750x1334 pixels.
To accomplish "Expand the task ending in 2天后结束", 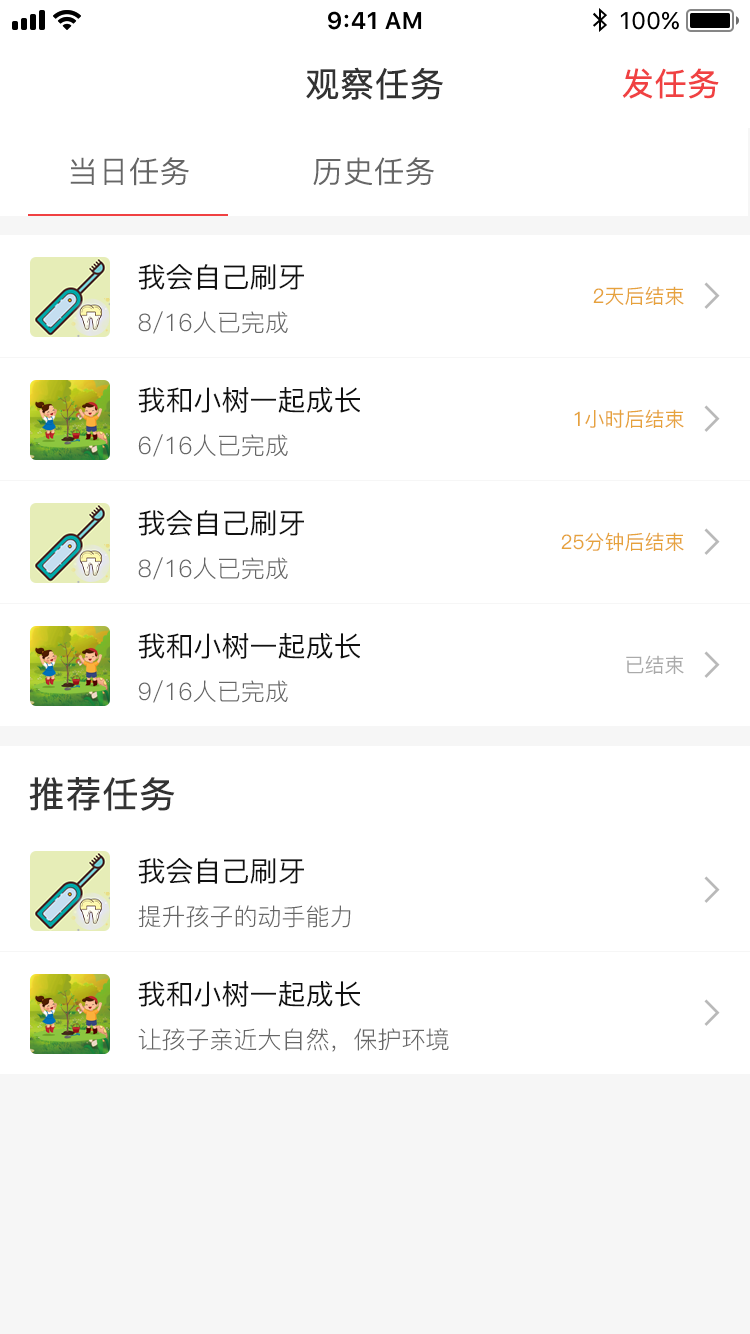I will (712, 296).
